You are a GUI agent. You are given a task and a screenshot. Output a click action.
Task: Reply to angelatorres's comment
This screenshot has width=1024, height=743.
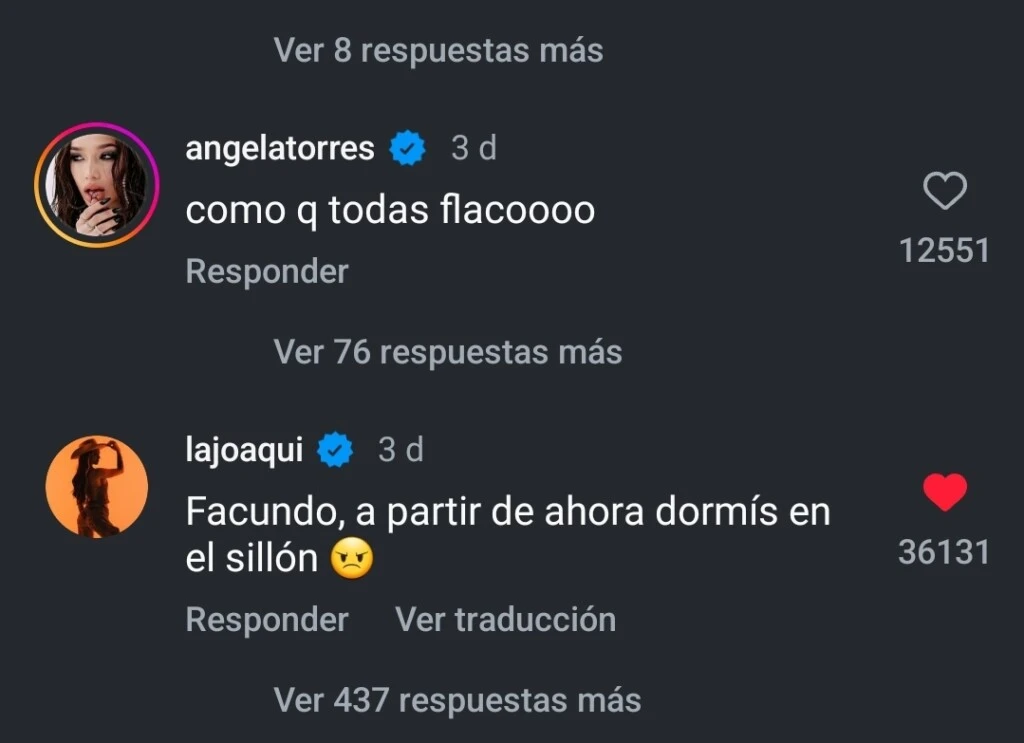click(267, 271)
